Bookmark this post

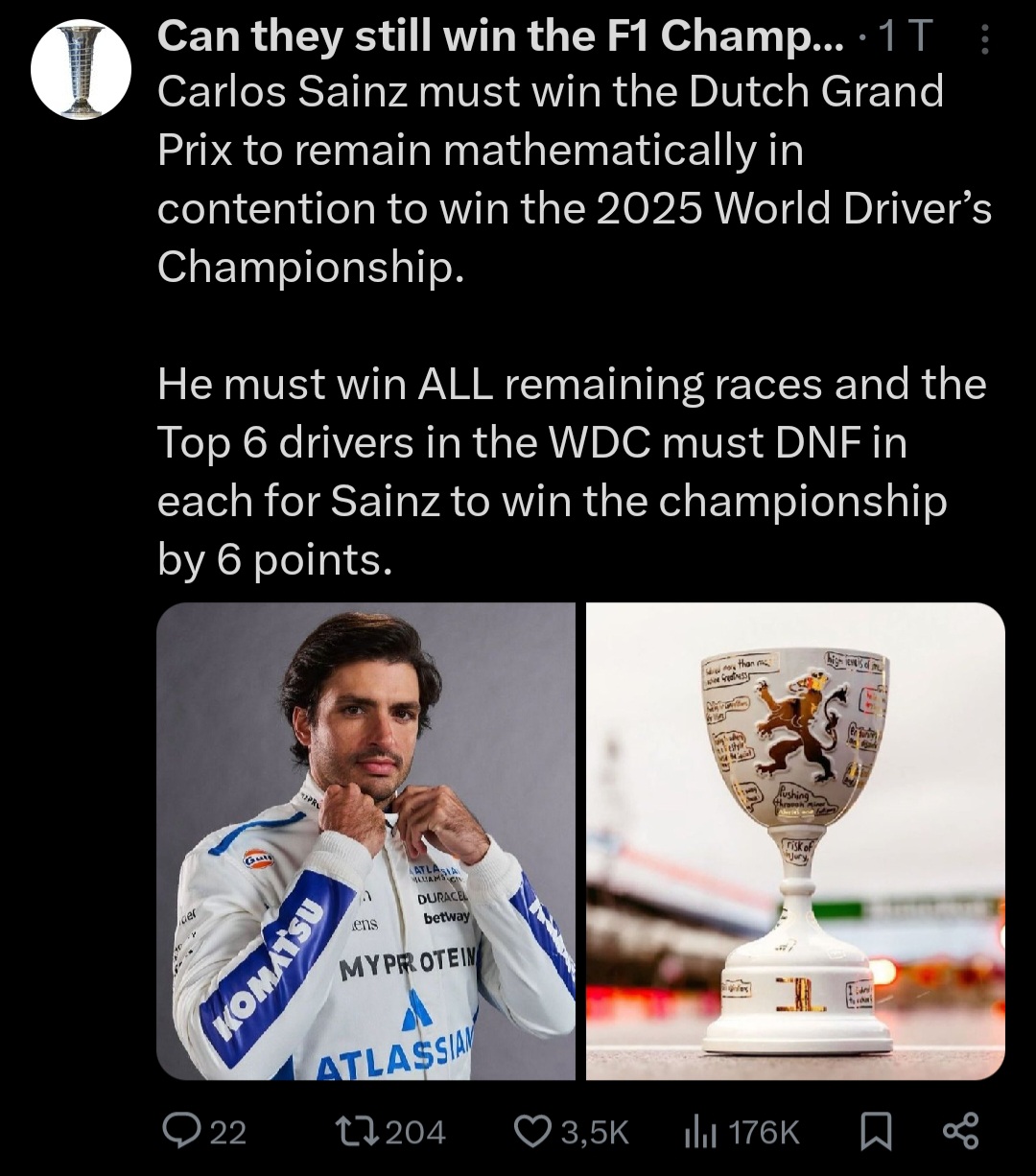coord(873,1132)
